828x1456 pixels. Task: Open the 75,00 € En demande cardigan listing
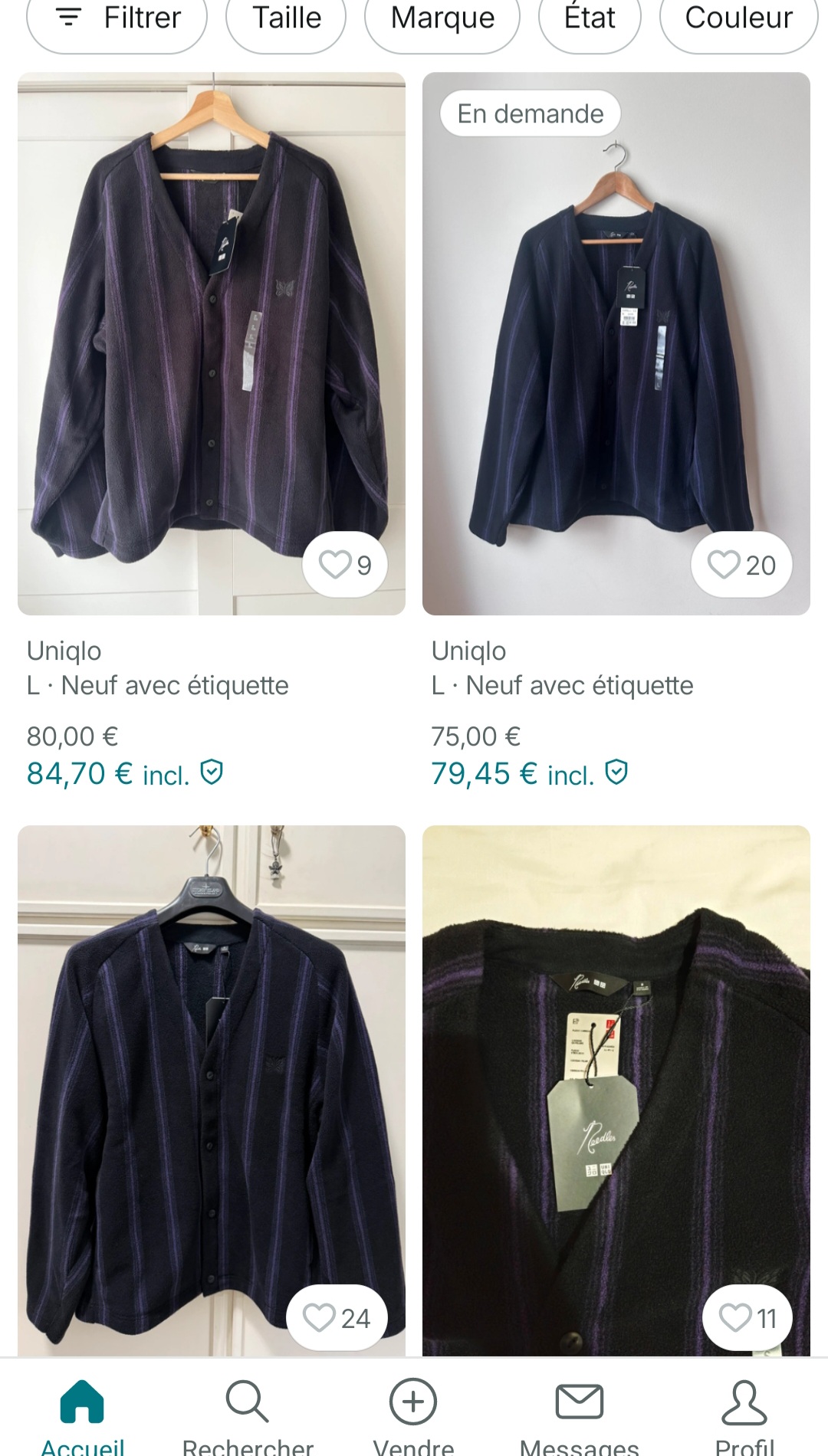pos(616,343)
